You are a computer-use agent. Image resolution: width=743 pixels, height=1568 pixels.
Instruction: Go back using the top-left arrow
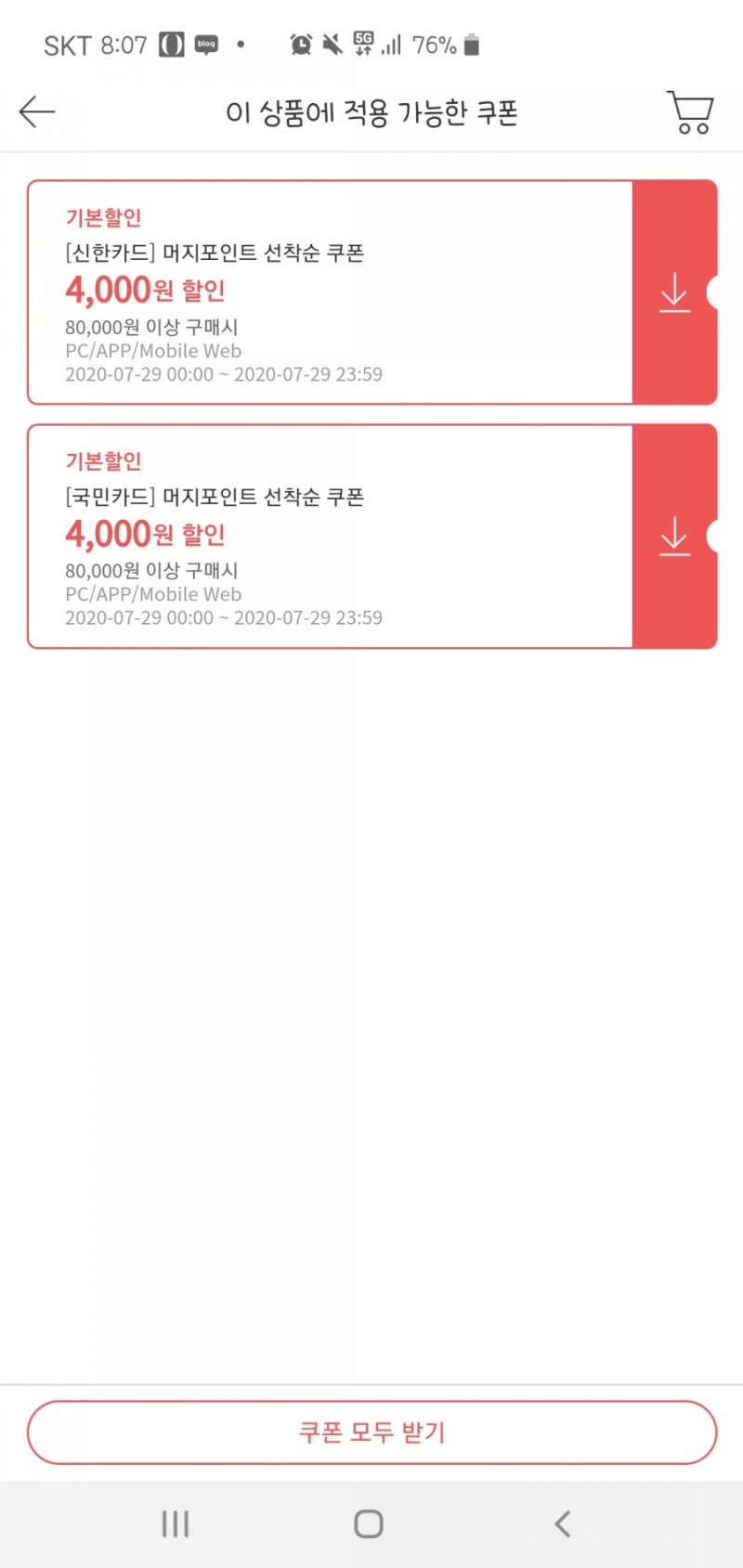[x=37, y=112]
